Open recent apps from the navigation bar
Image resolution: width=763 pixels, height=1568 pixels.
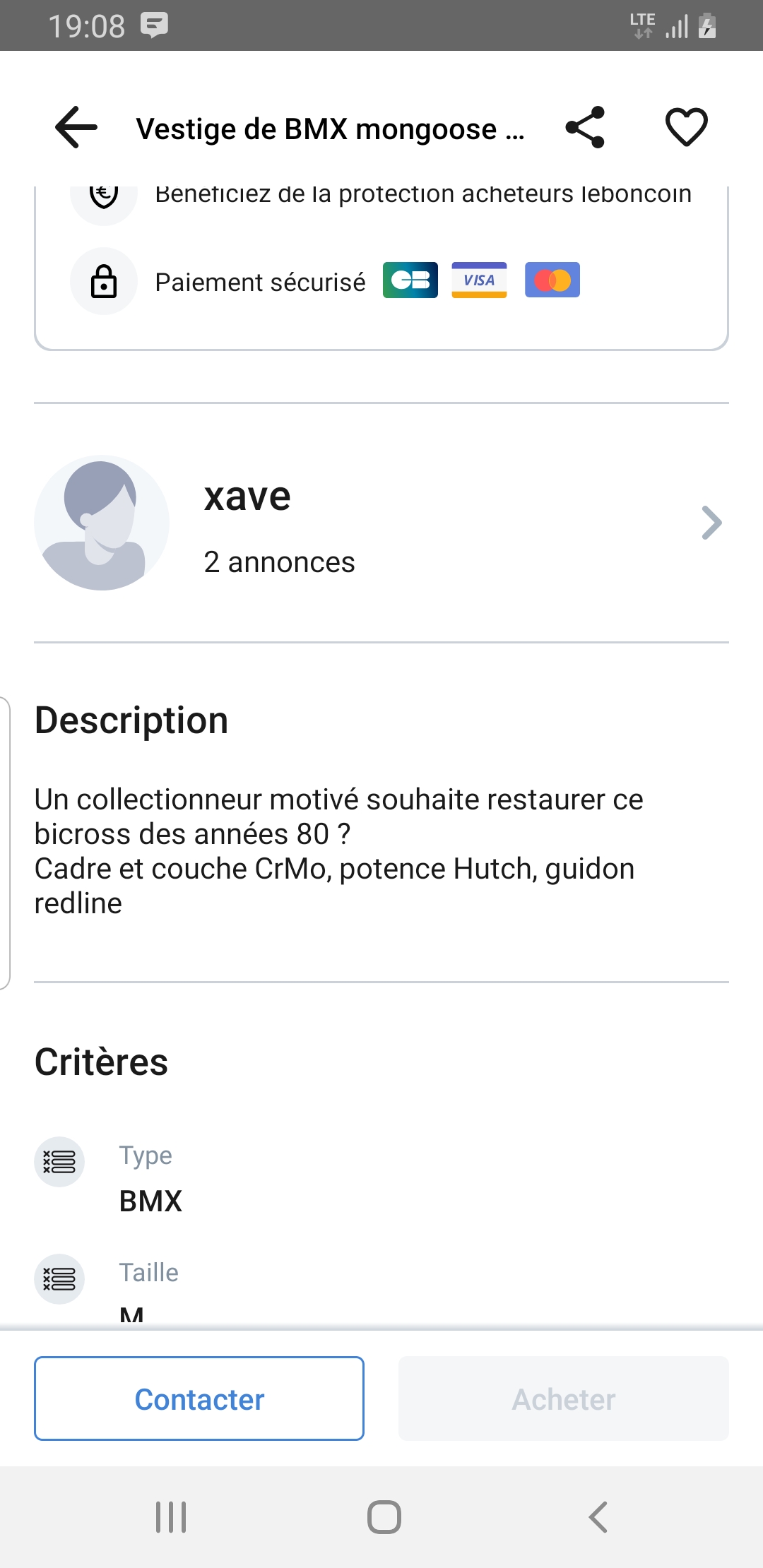click(x=171, y=1516)
